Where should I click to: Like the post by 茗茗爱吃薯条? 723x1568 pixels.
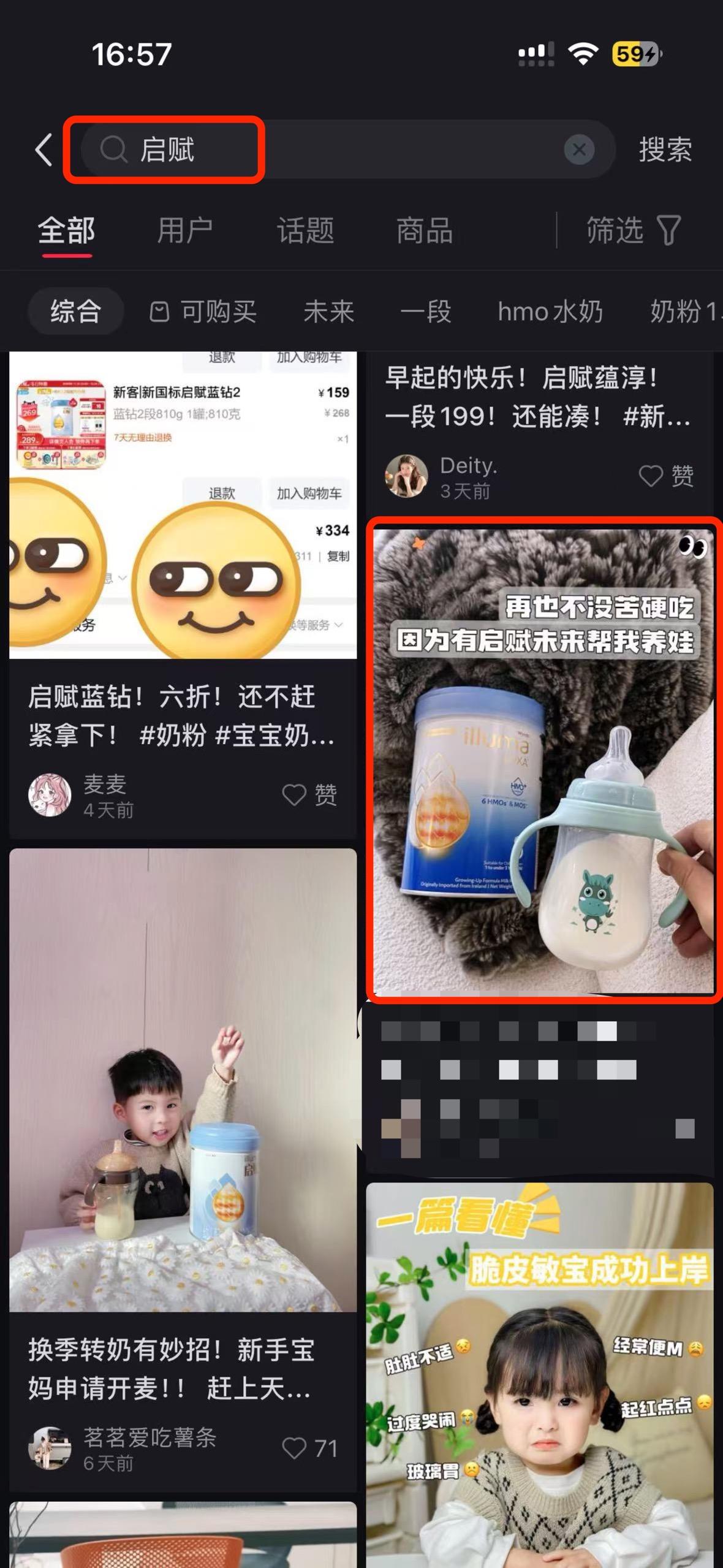tap(310, 1448)
